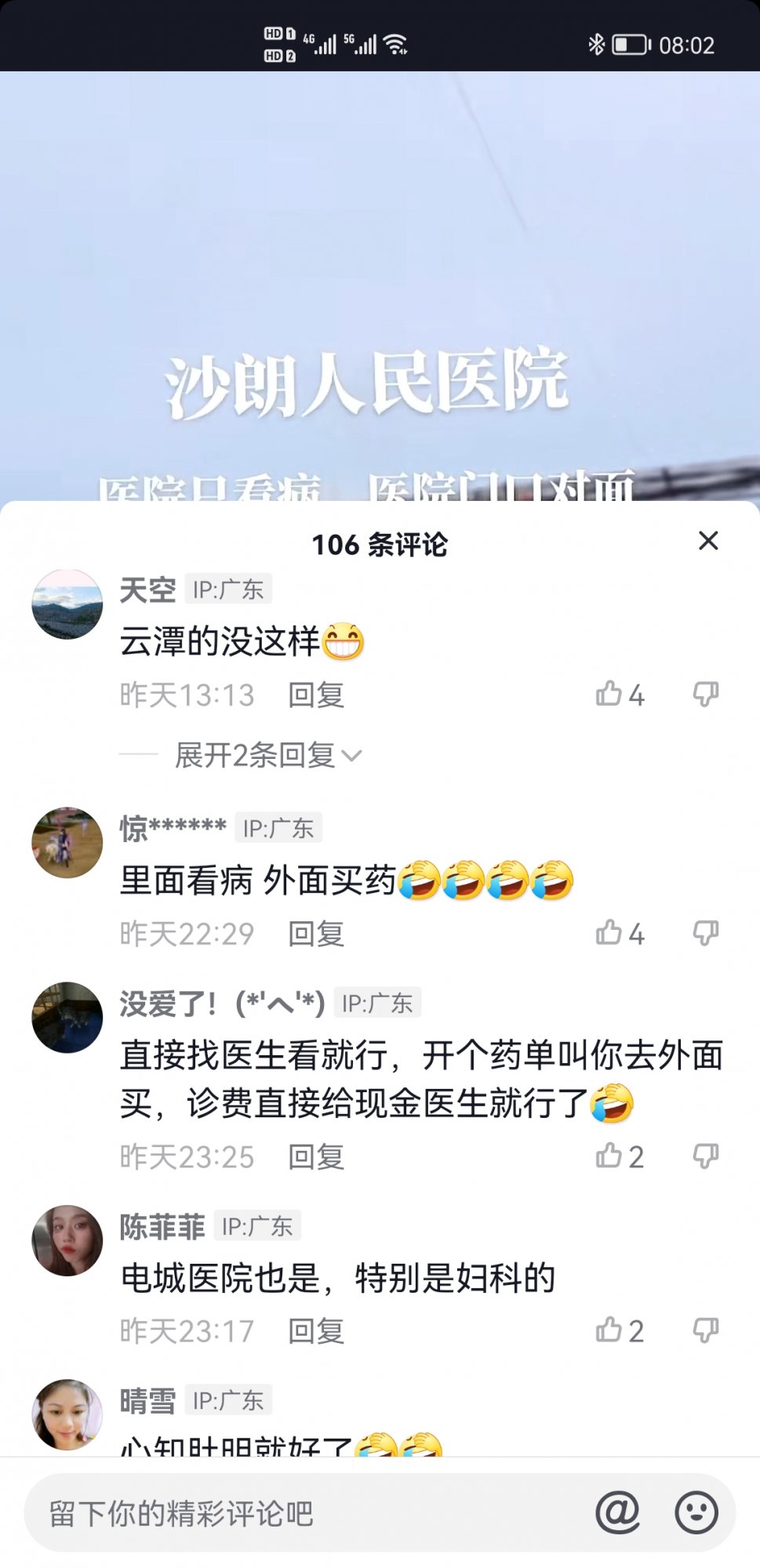Dislike 陈菲菲's comment
This screenshot has width=760, height=1568.
point(705,1330)
